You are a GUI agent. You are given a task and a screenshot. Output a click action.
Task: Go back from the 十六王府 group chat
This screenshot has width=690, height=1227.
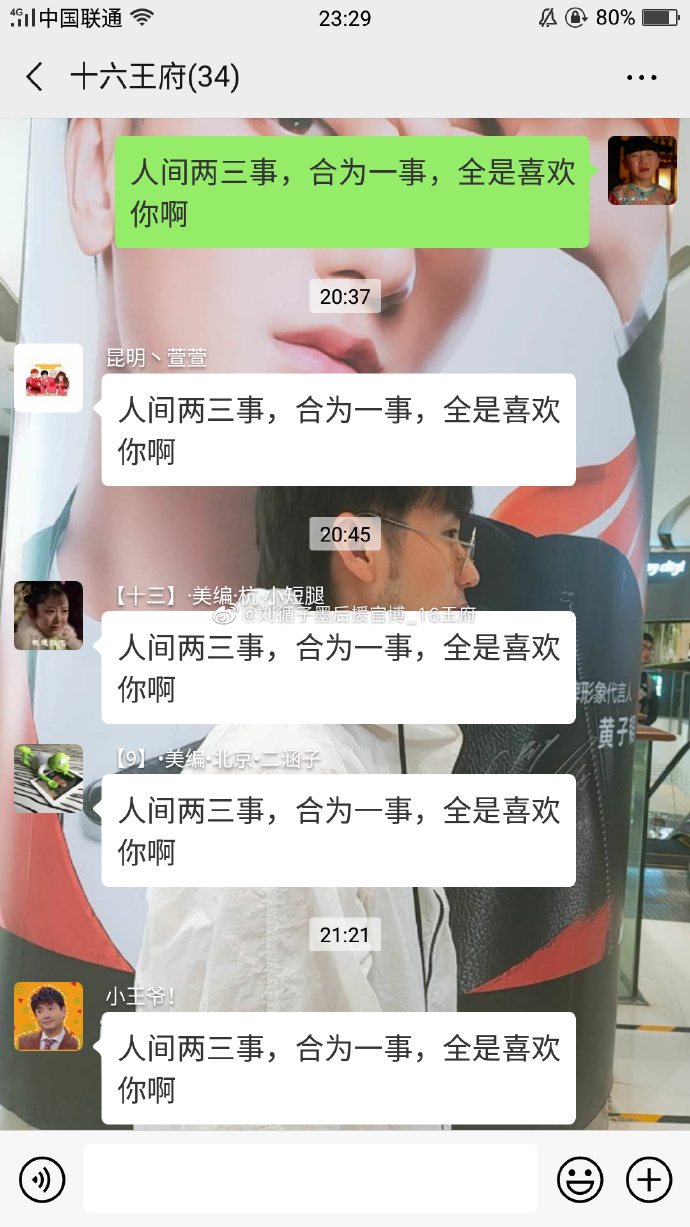pos(35,77)
